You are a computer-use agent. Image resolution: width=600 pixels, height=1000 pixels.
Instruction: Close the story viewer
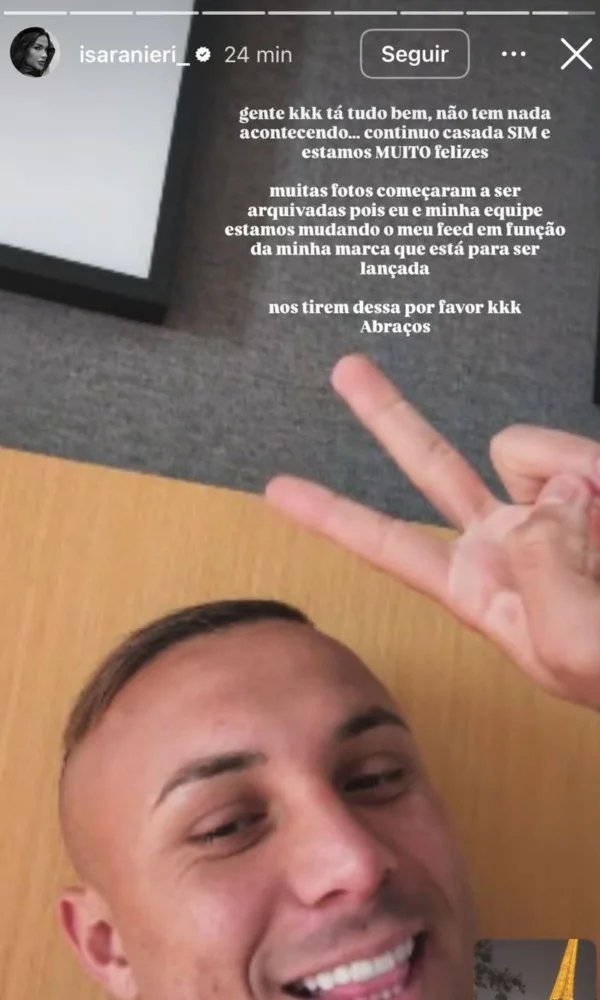576,54
